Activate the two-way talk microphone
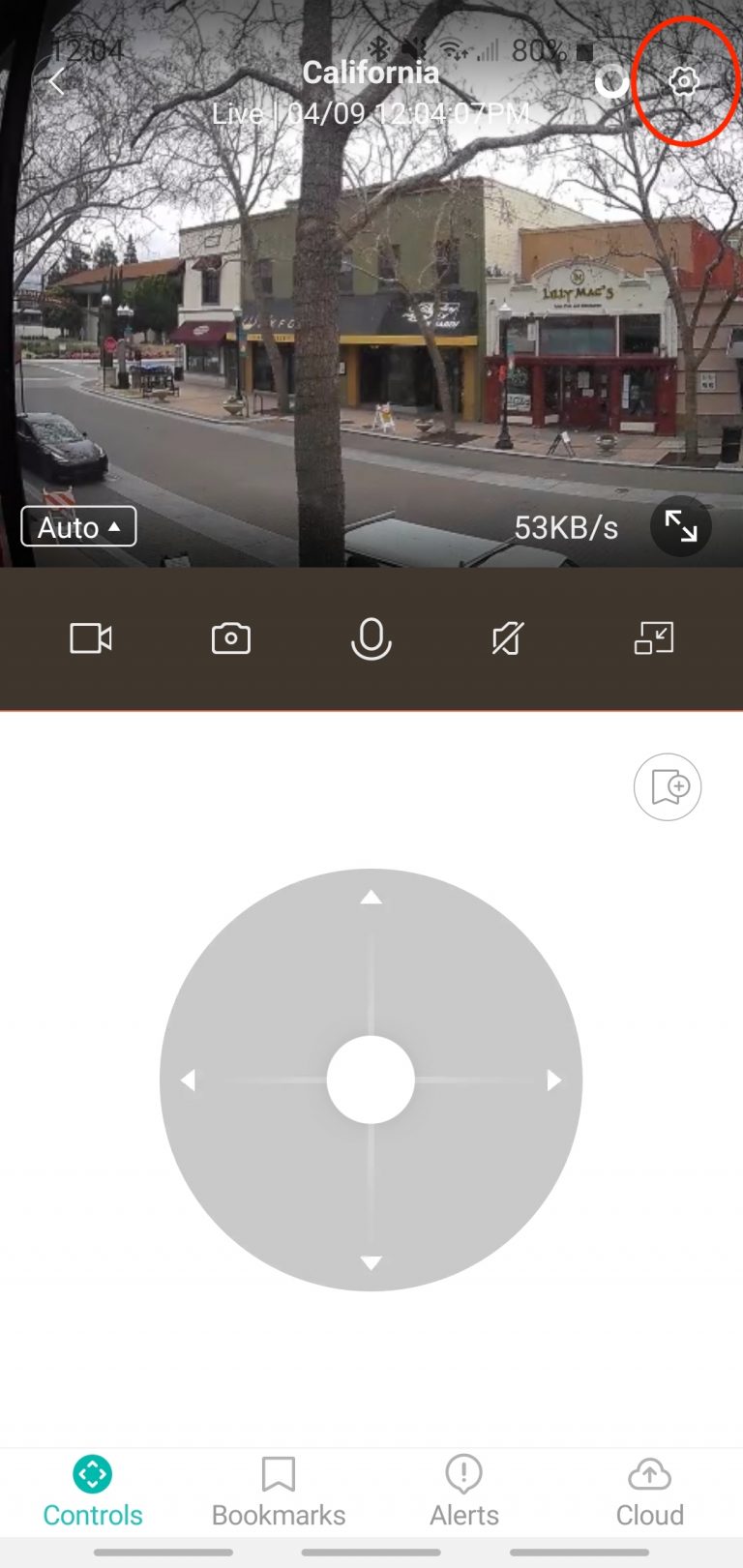Screen dimensions: 743x1568 (371, 638)
